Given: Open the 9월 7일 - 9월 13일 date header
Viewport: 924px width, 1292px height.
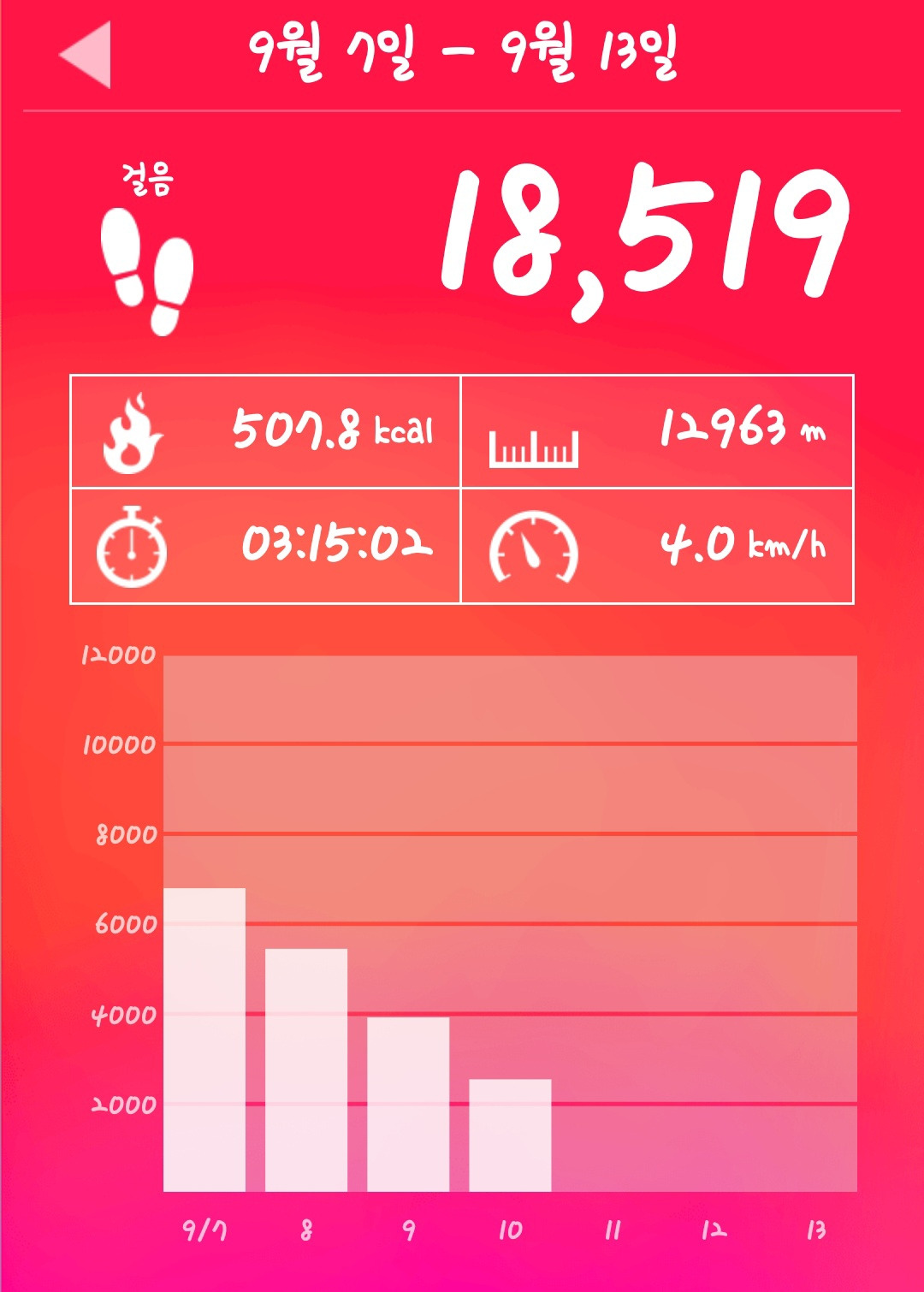Looking at the screenshot, I should click(462, 53).
